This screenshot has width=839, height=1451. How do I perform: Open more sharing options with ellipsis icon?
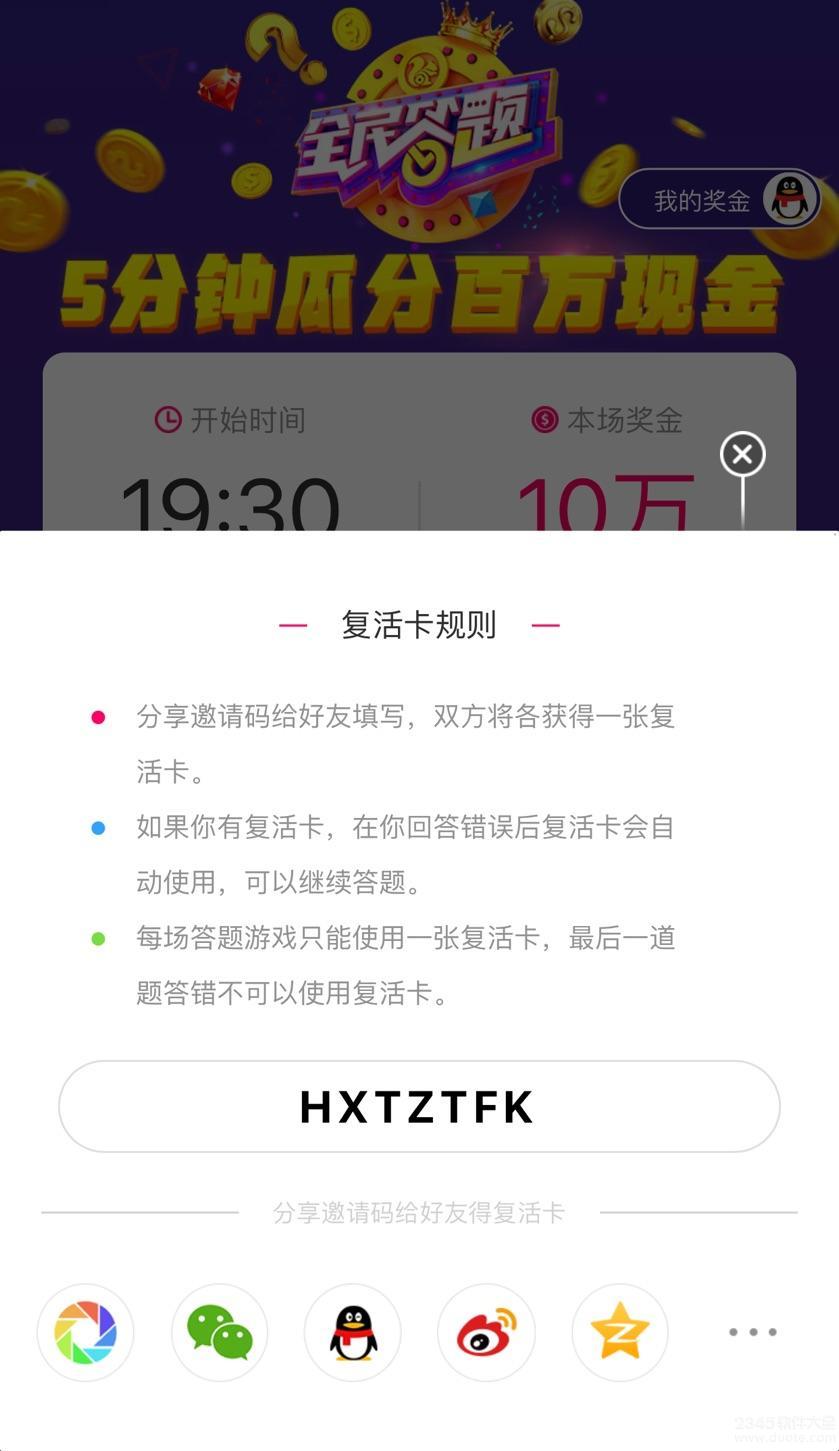tap(752, 1332)
